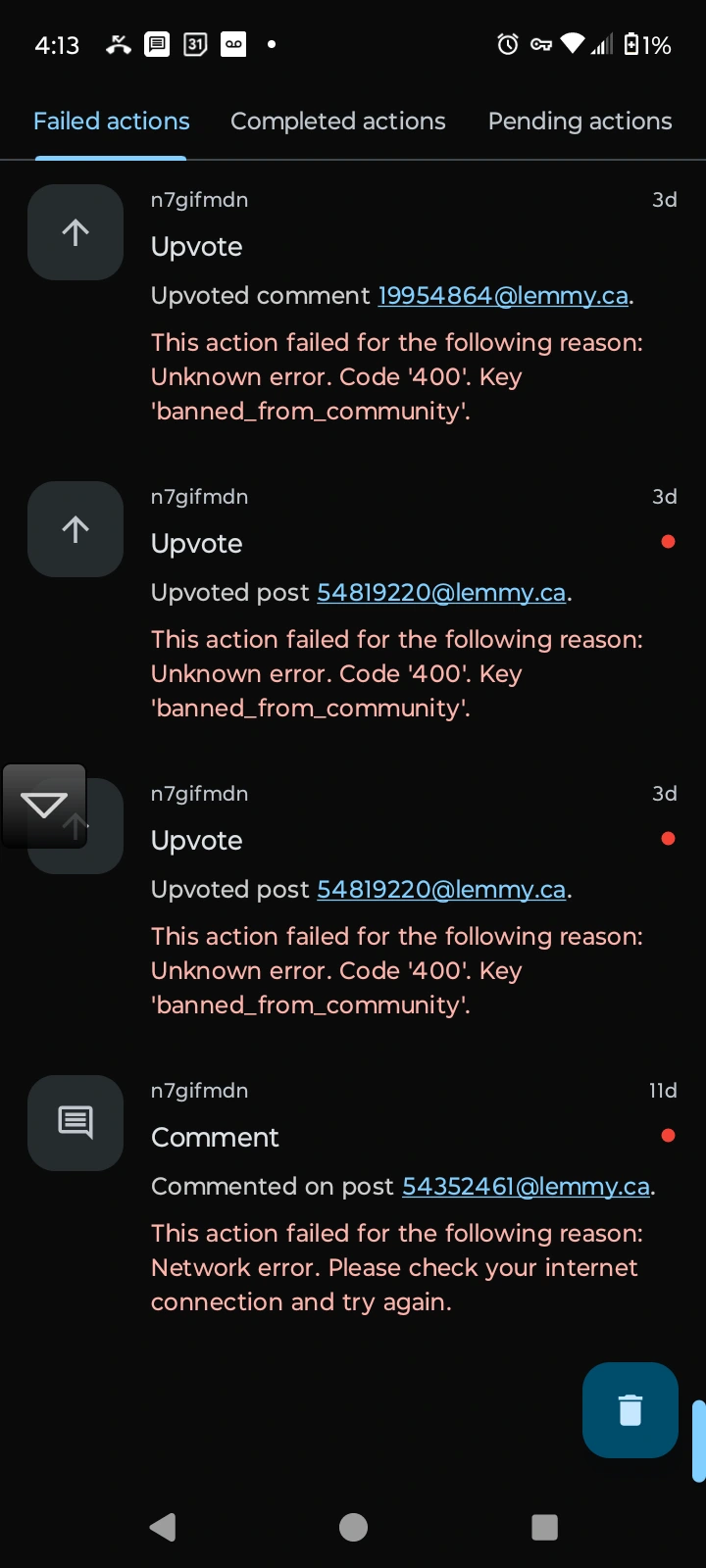Open comment link 19954864@lemmy.ca

[502, 296]
